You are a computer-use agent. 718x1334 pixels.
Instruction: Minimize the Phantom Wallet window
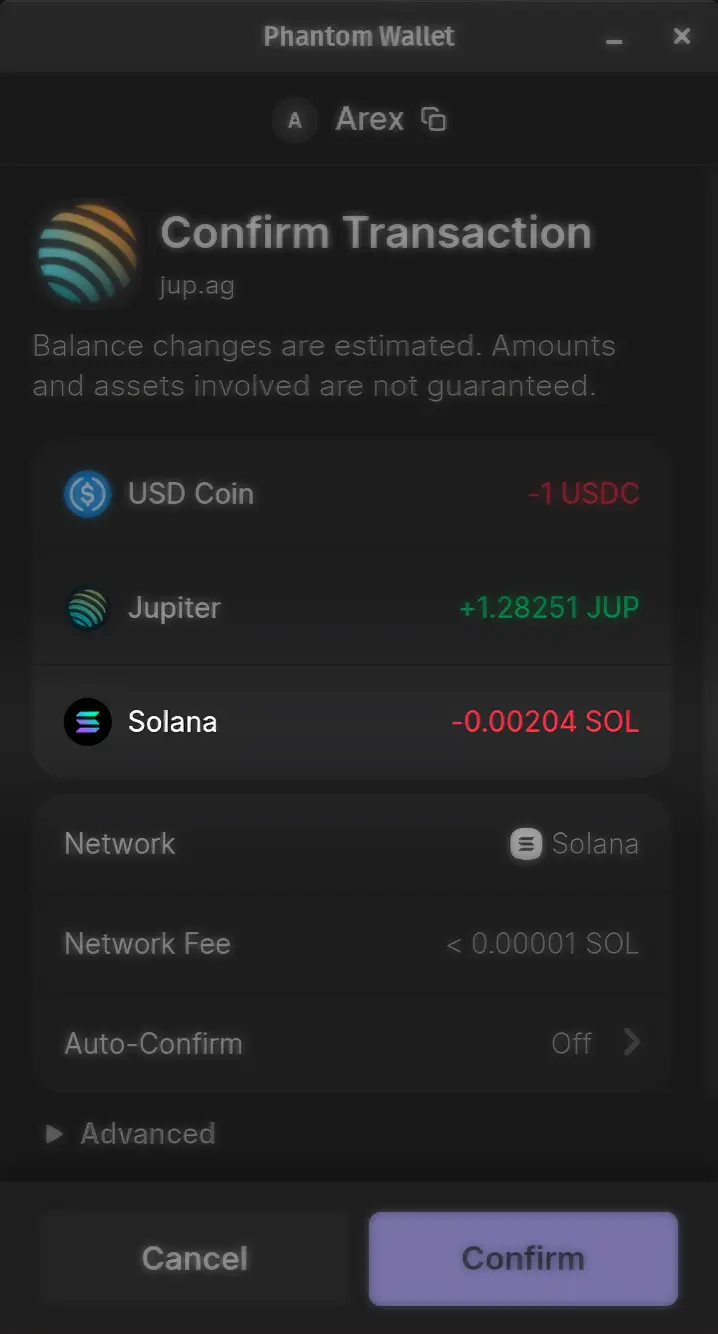614,38
